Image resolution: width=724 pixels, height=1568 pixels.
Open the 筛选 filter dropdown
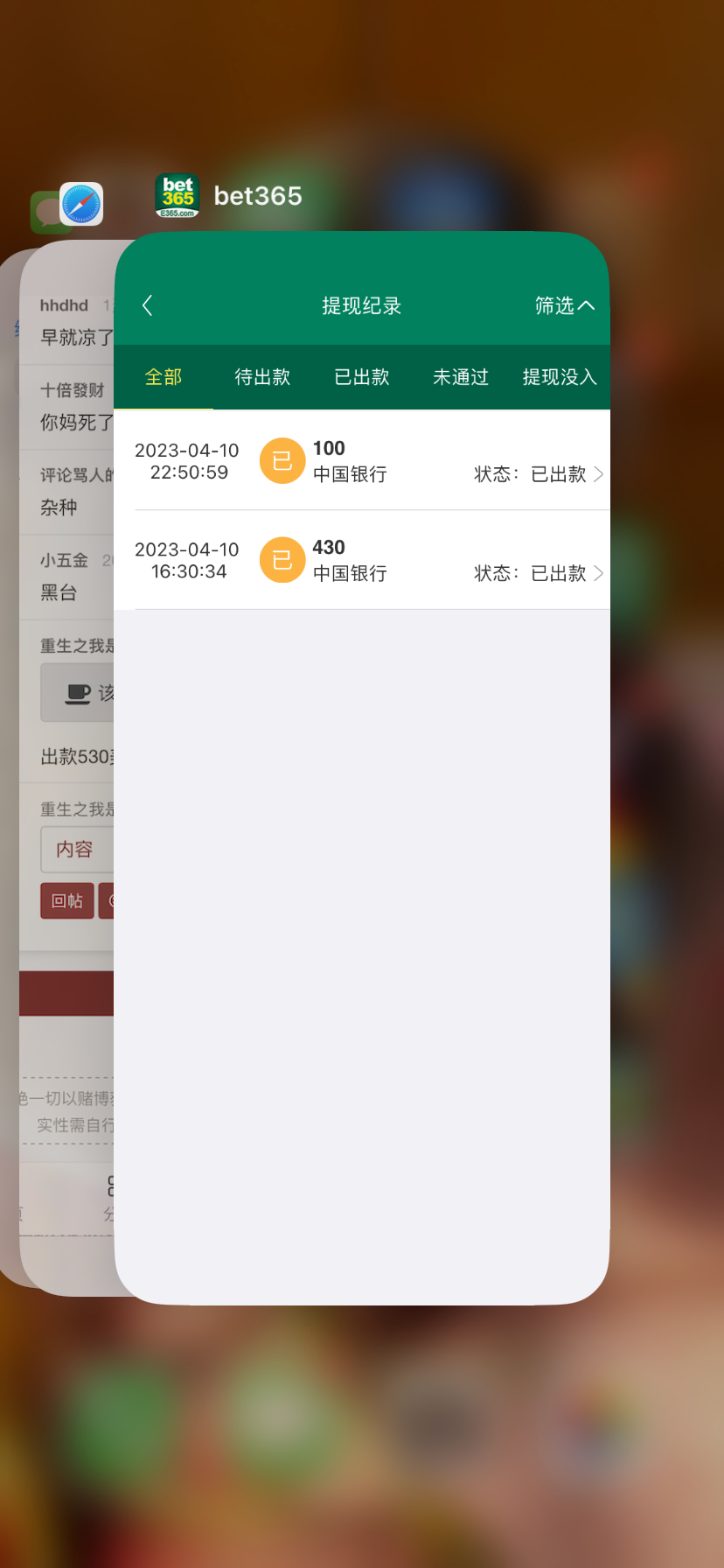(x=564, y=305)
